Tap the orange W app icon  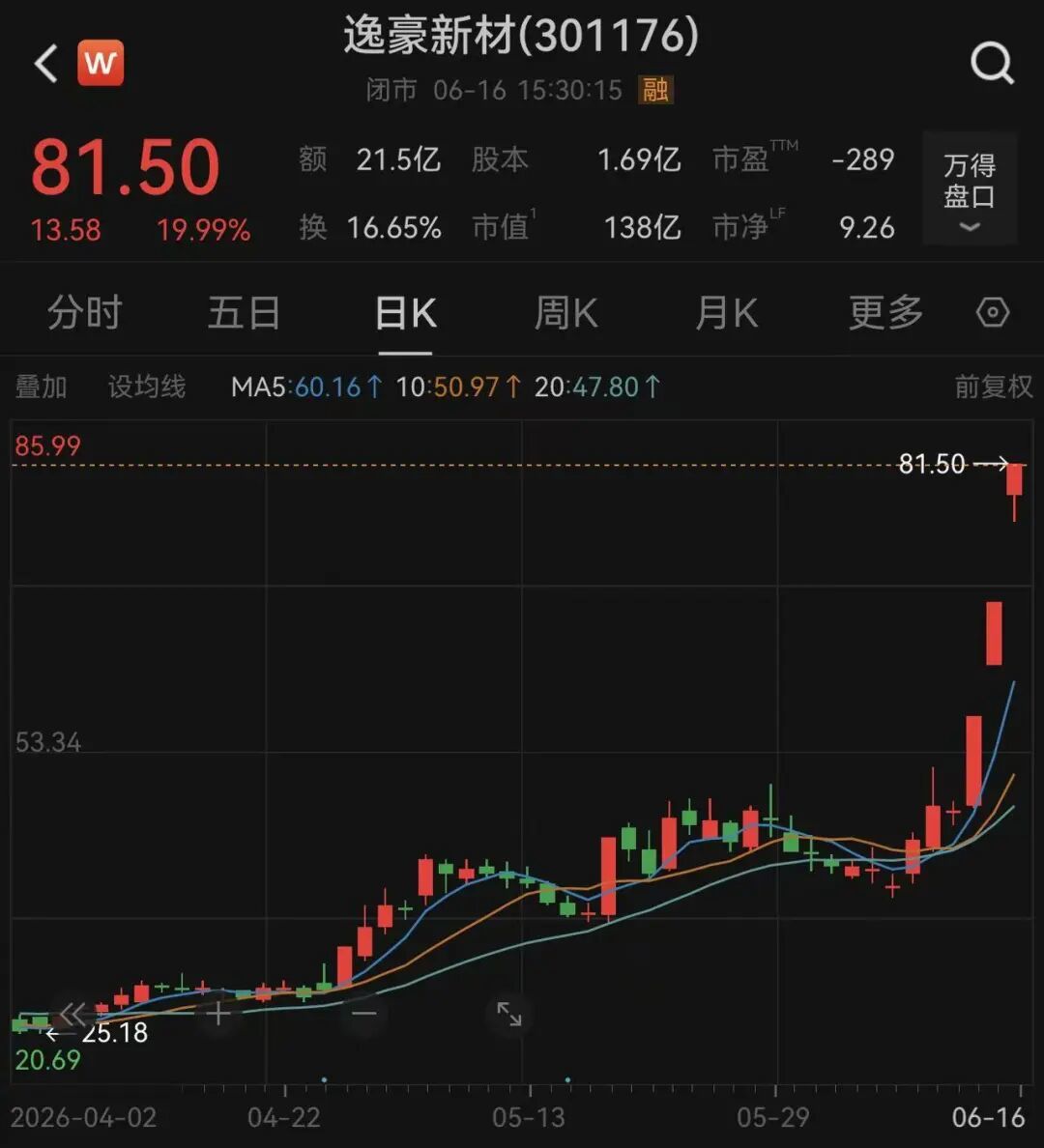click(101, 63)
